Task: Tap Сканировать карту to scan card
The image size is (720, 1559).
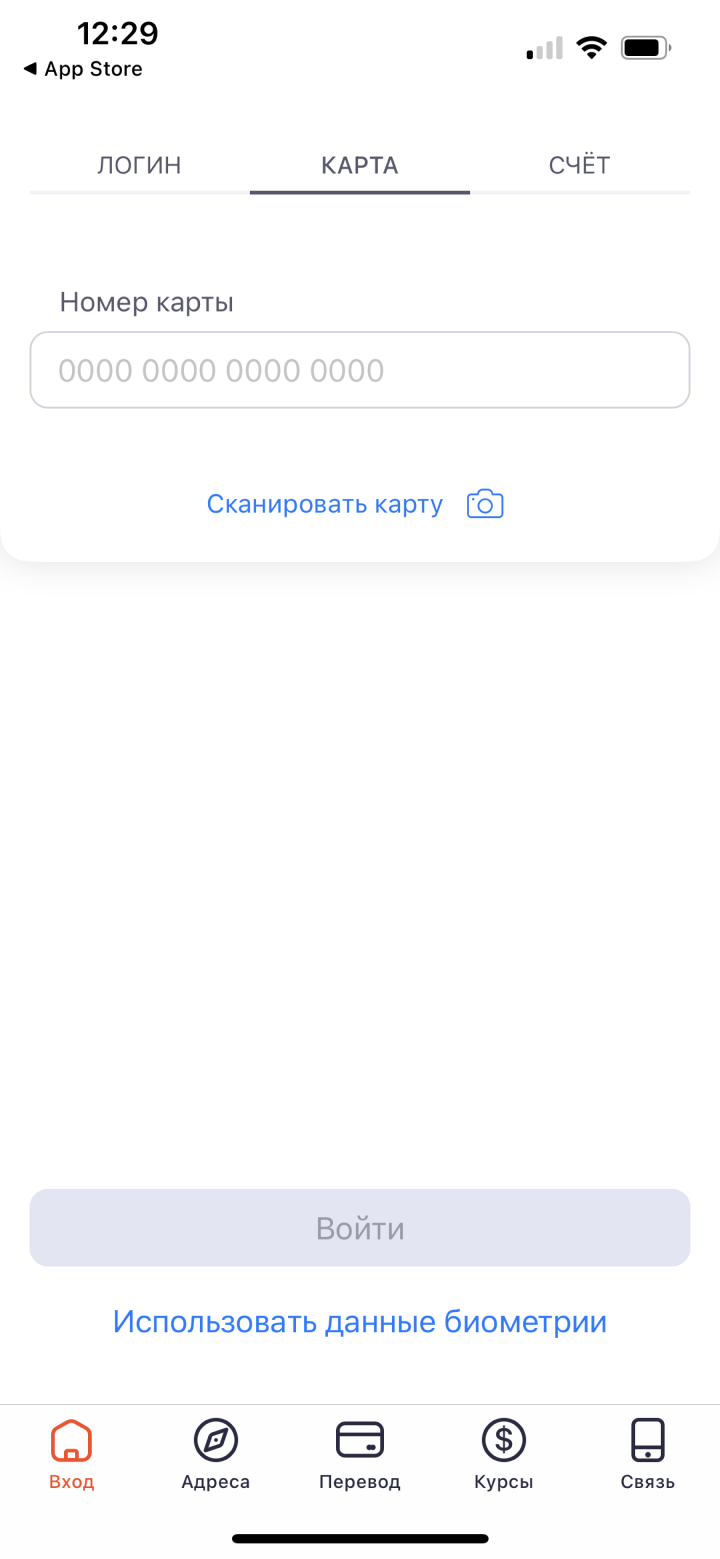Action: [x=355, y=504]
